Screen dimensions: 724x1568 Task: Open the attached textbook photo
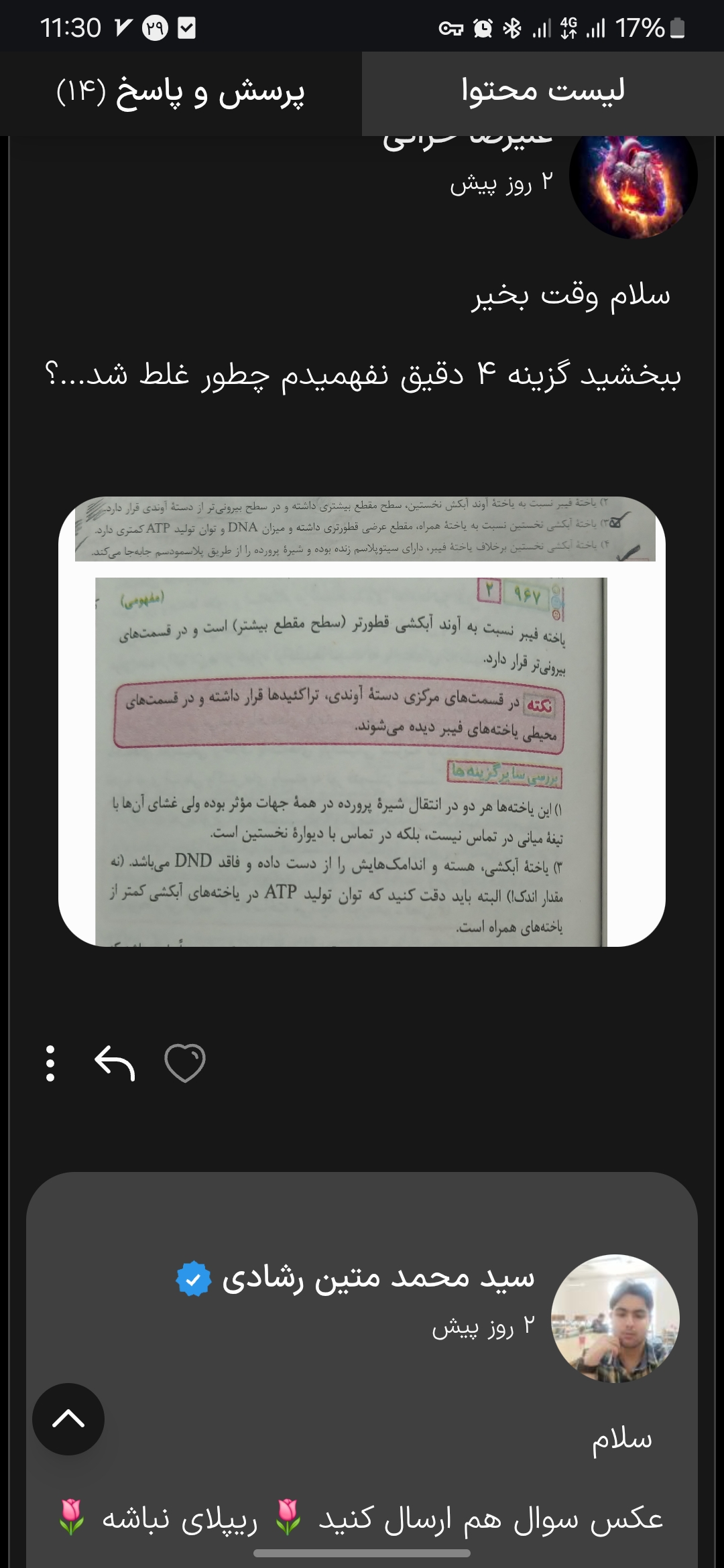pos(362,721)
